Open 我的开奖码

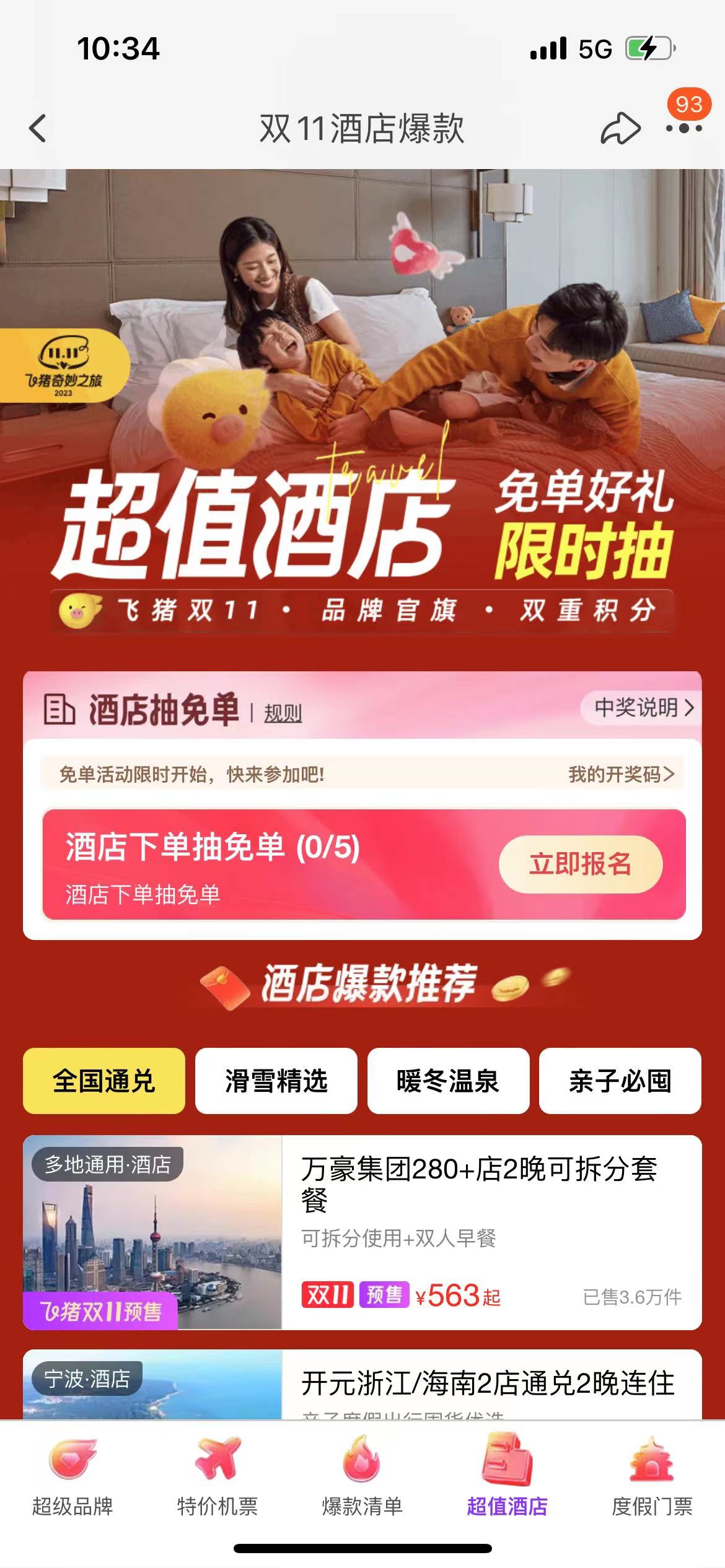pyautogui.click(x=620, y=774)
